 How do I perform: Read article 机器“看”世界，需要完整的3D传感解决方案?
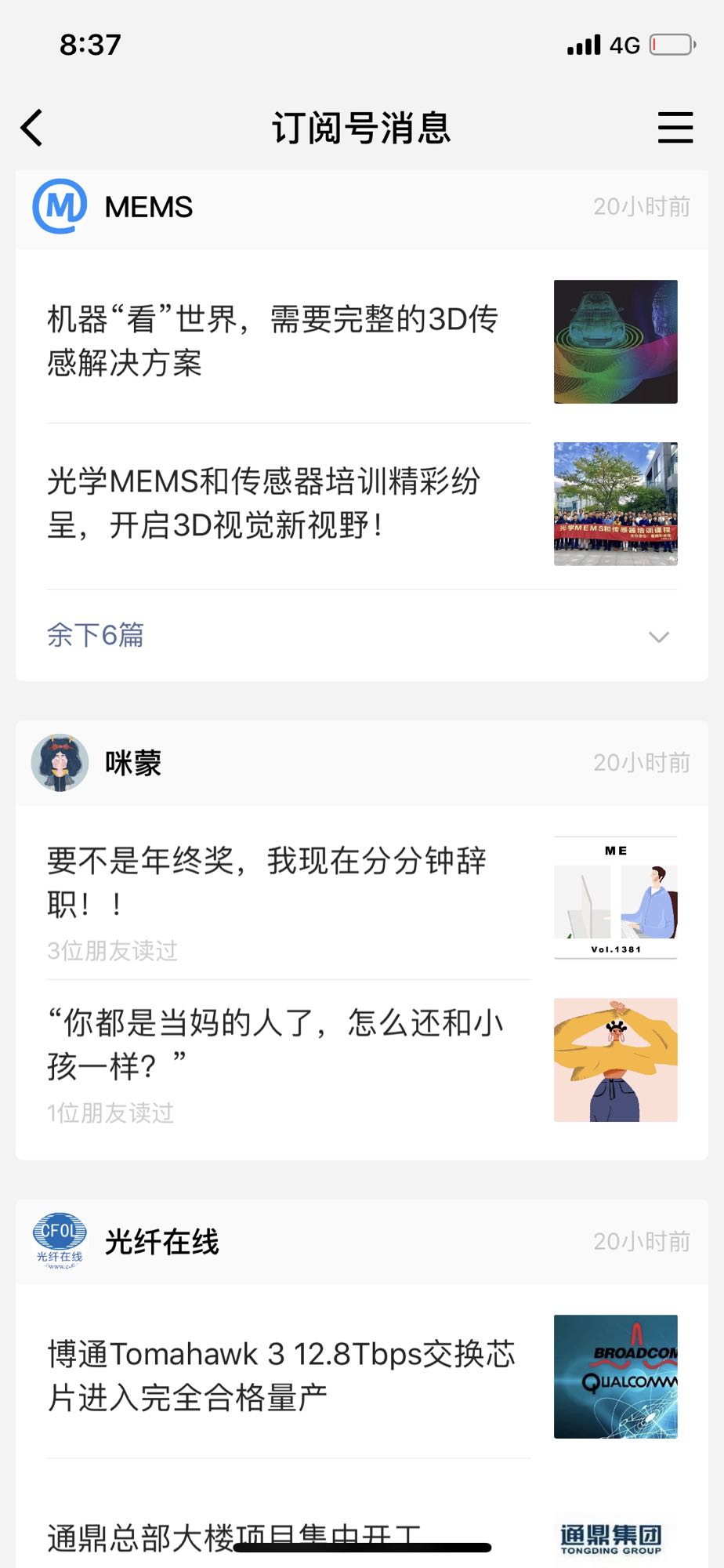coord(273,341)
